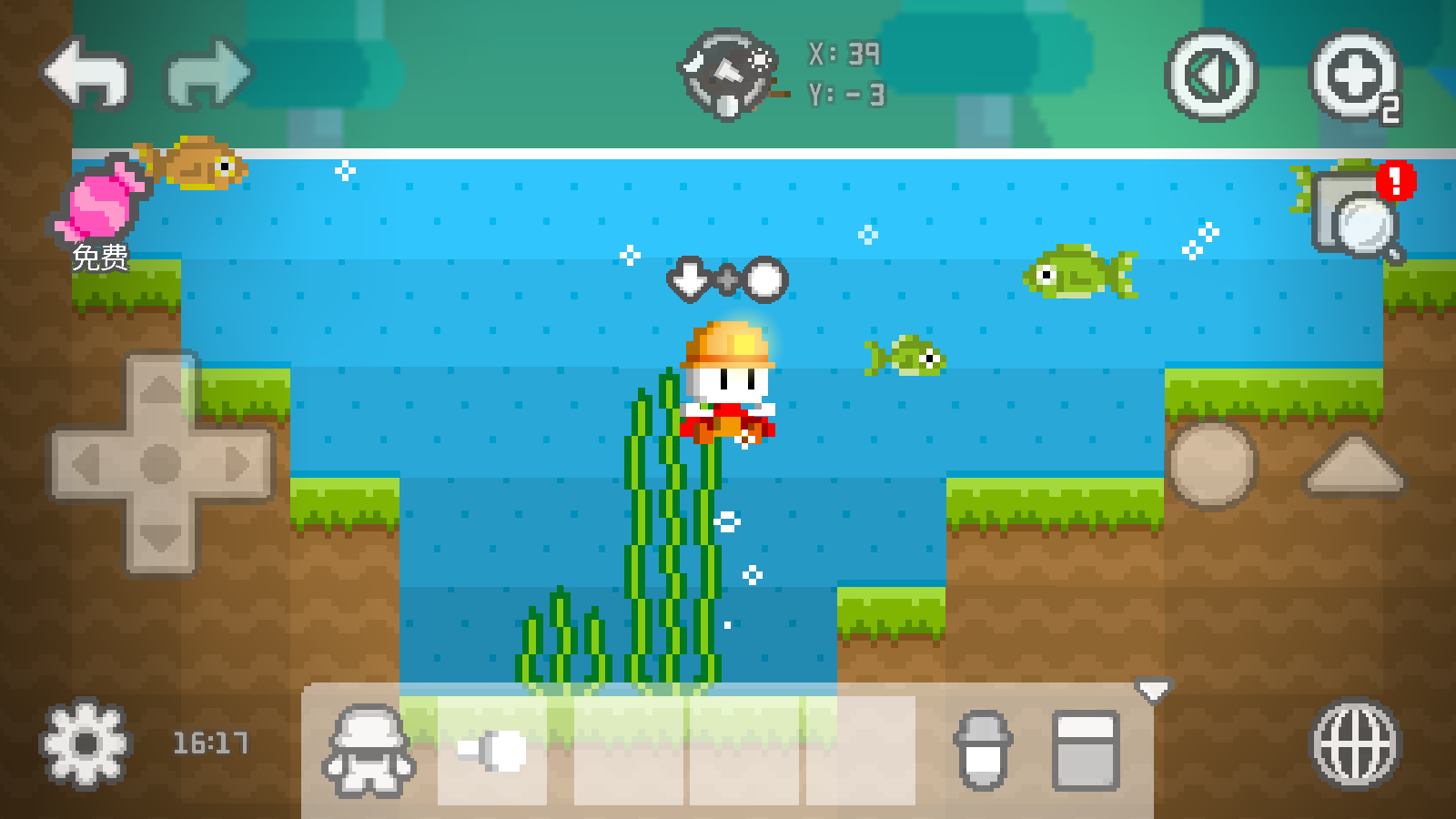This screenshot has width=1456, height=819.
Task: Tap the D-pad down arrow
Action: coord(161,539)
